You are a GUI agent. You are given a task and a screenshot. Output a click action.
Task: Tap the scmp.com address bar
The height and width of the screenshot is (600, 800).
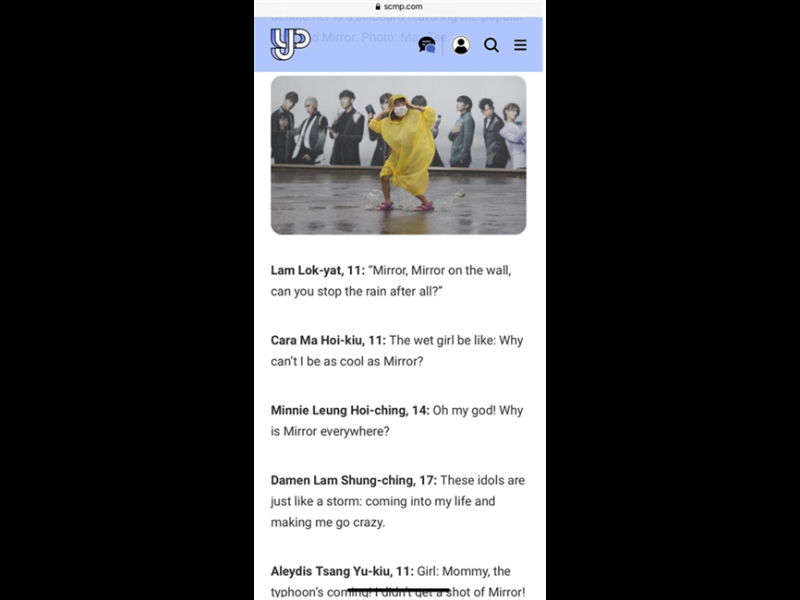(x=400, y=6)
